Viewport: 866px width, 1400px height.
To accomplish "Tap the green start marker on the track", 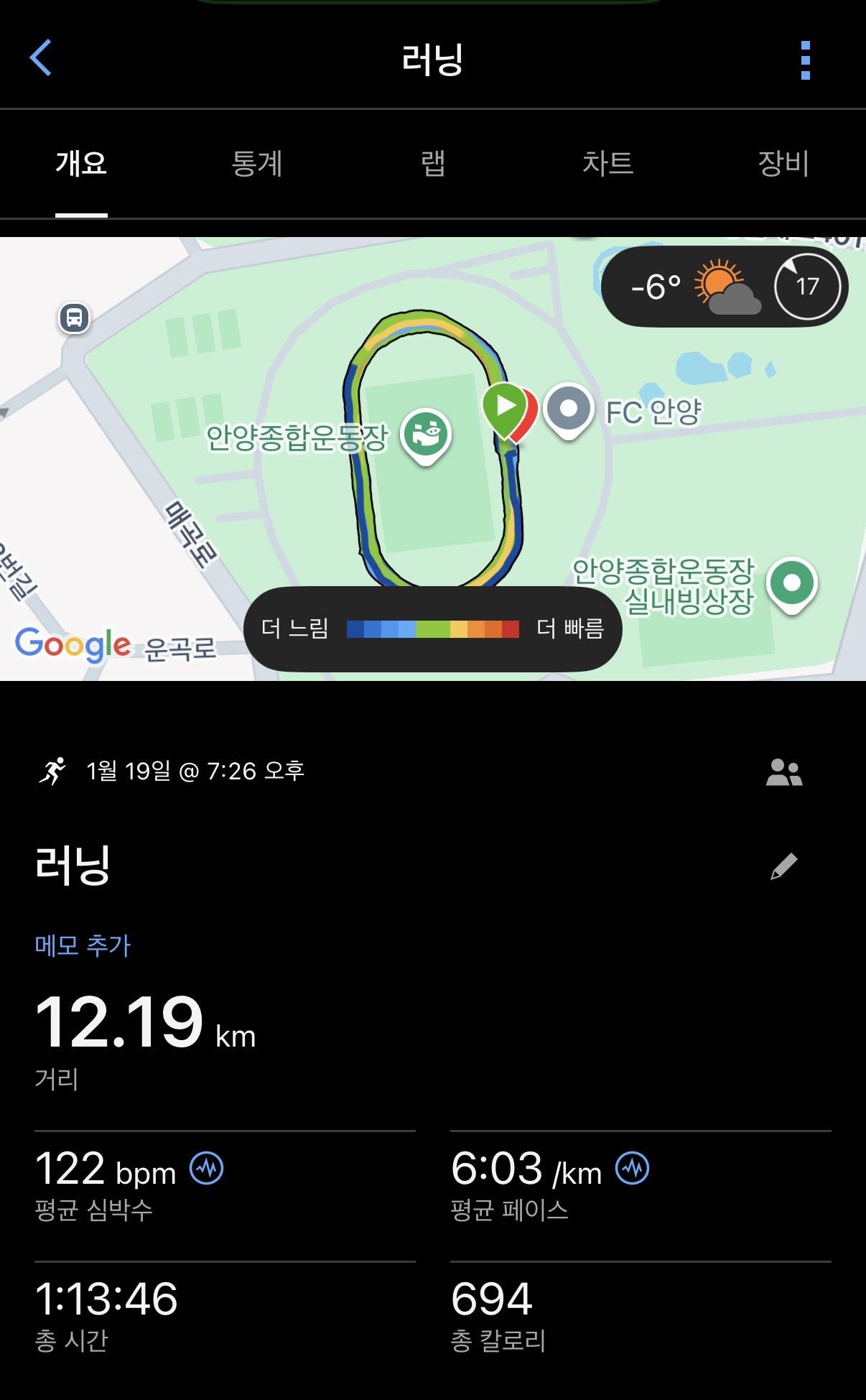I will pos(508,407).
